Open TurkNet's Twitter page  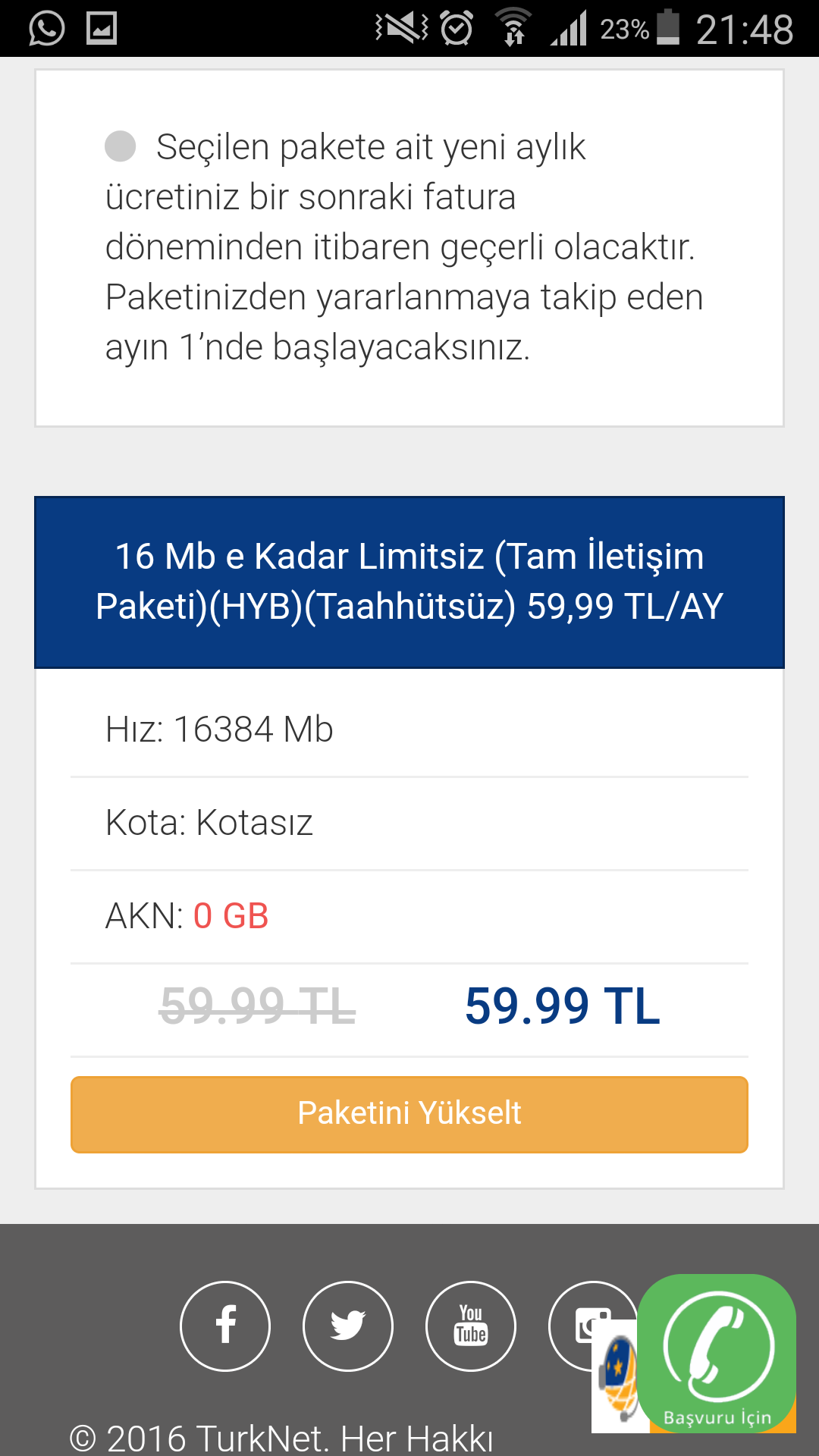pyautogui.click(x=348, y=1326)
